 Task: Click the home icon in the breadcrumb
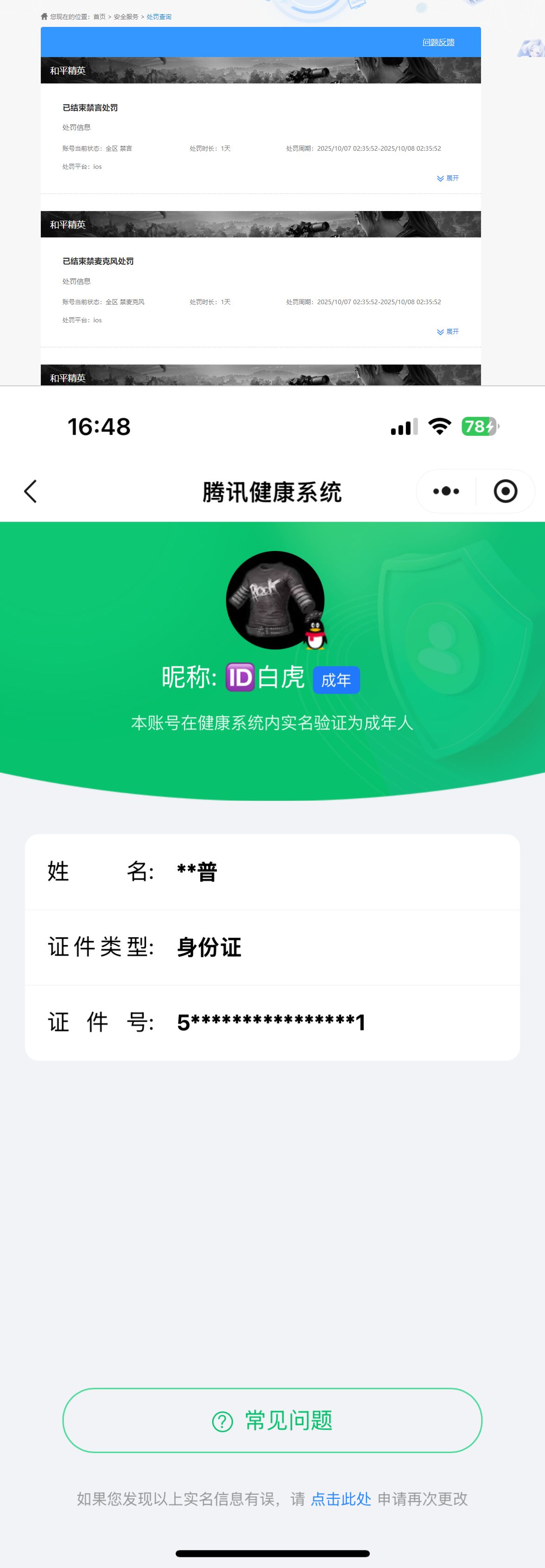tap(45, 17)
